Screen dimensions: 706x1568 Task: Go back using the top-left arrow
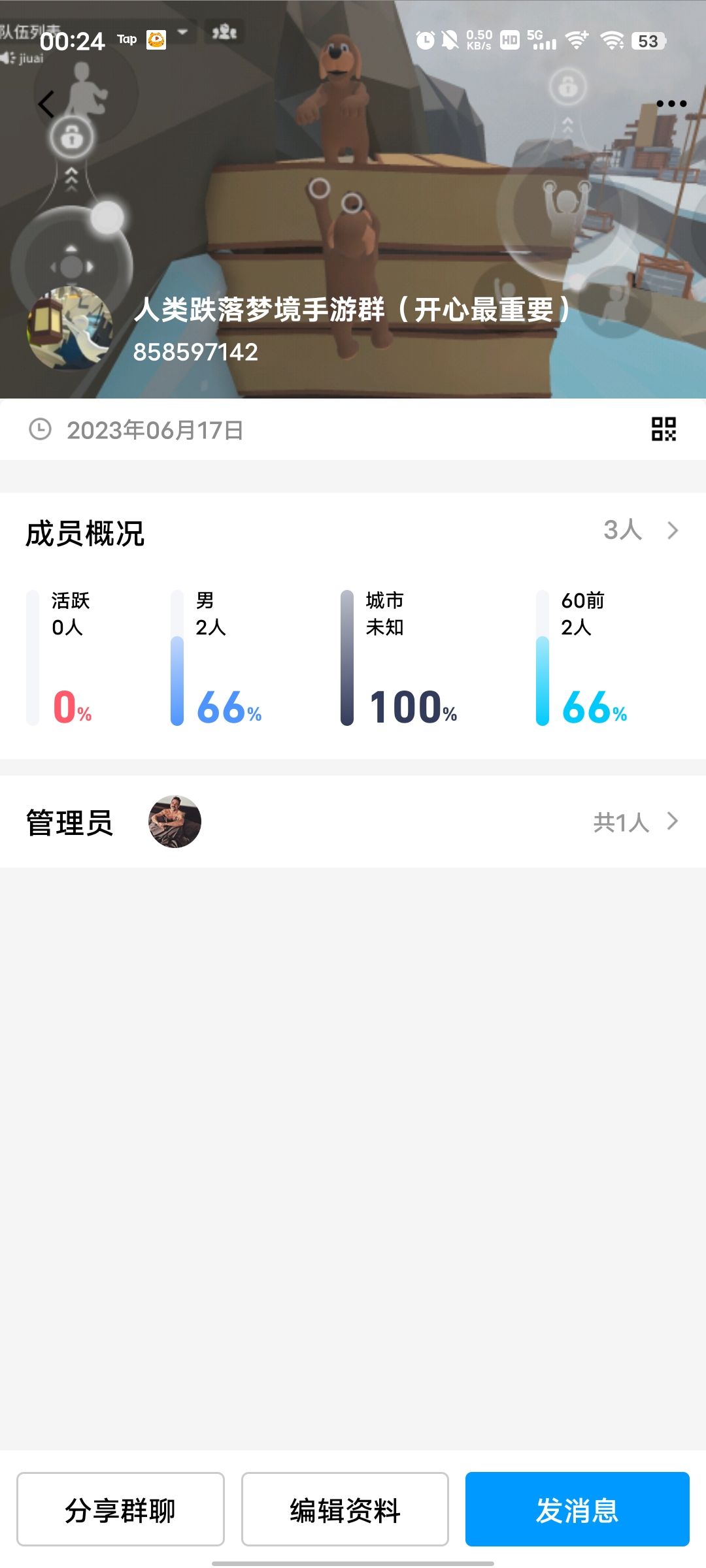(x=46, y=104)
